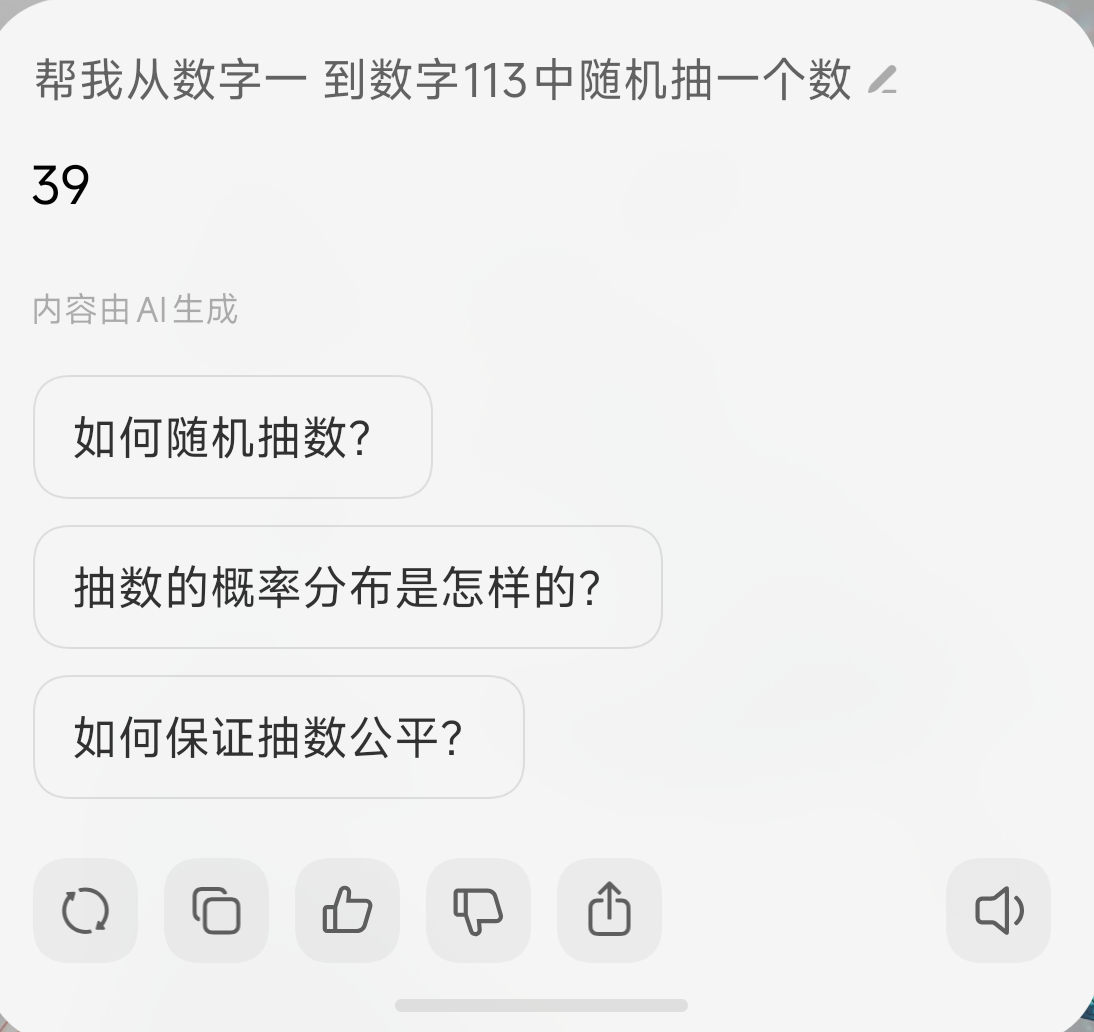The image size is (1094, 1032).
Task: Select suggestion 如何随机抽数?
Action: tap(233, 437)
